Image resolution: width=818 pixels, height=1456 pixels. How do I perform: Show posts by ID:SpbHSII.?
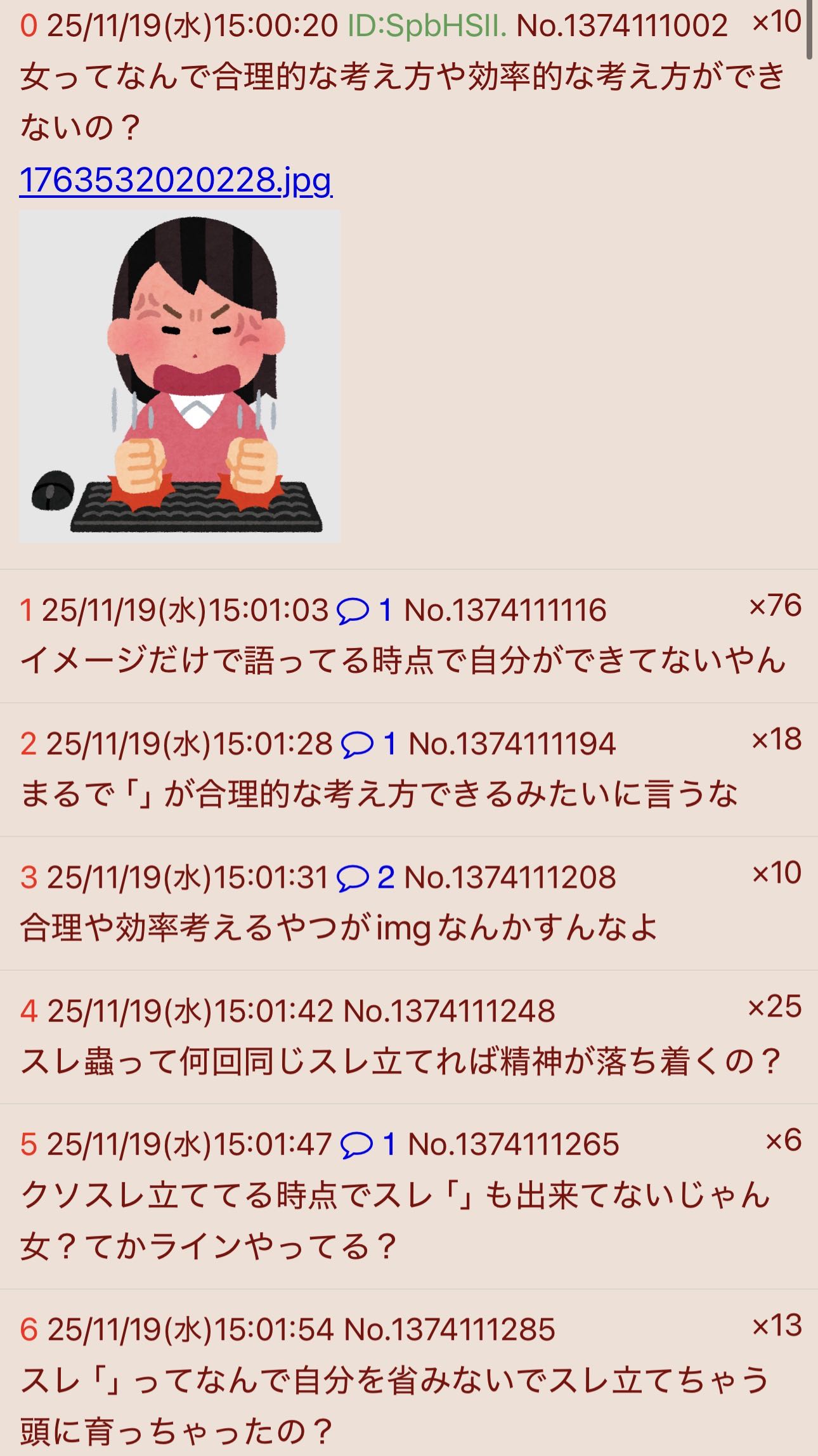click(x=427, y=26)
